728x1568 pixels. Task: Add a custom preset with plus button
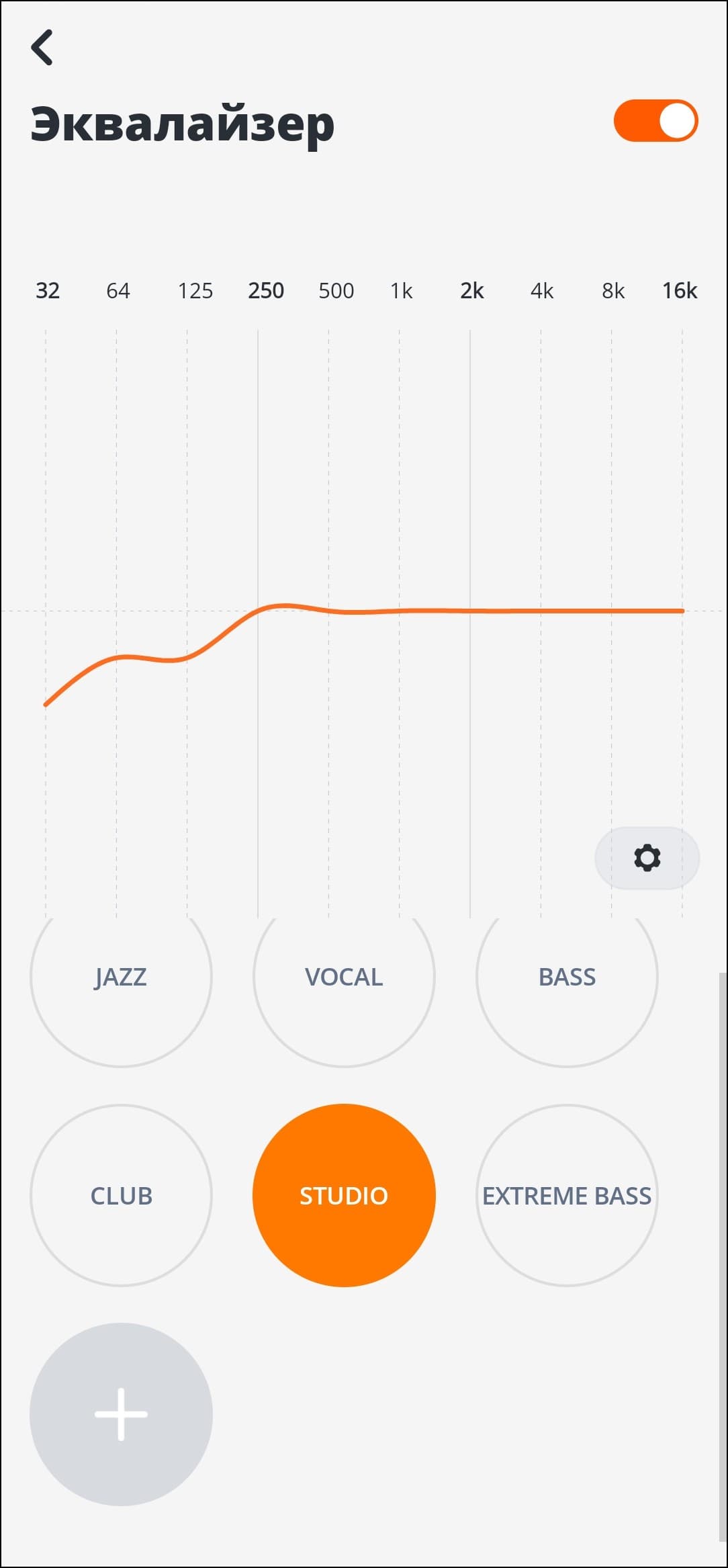121,1414
